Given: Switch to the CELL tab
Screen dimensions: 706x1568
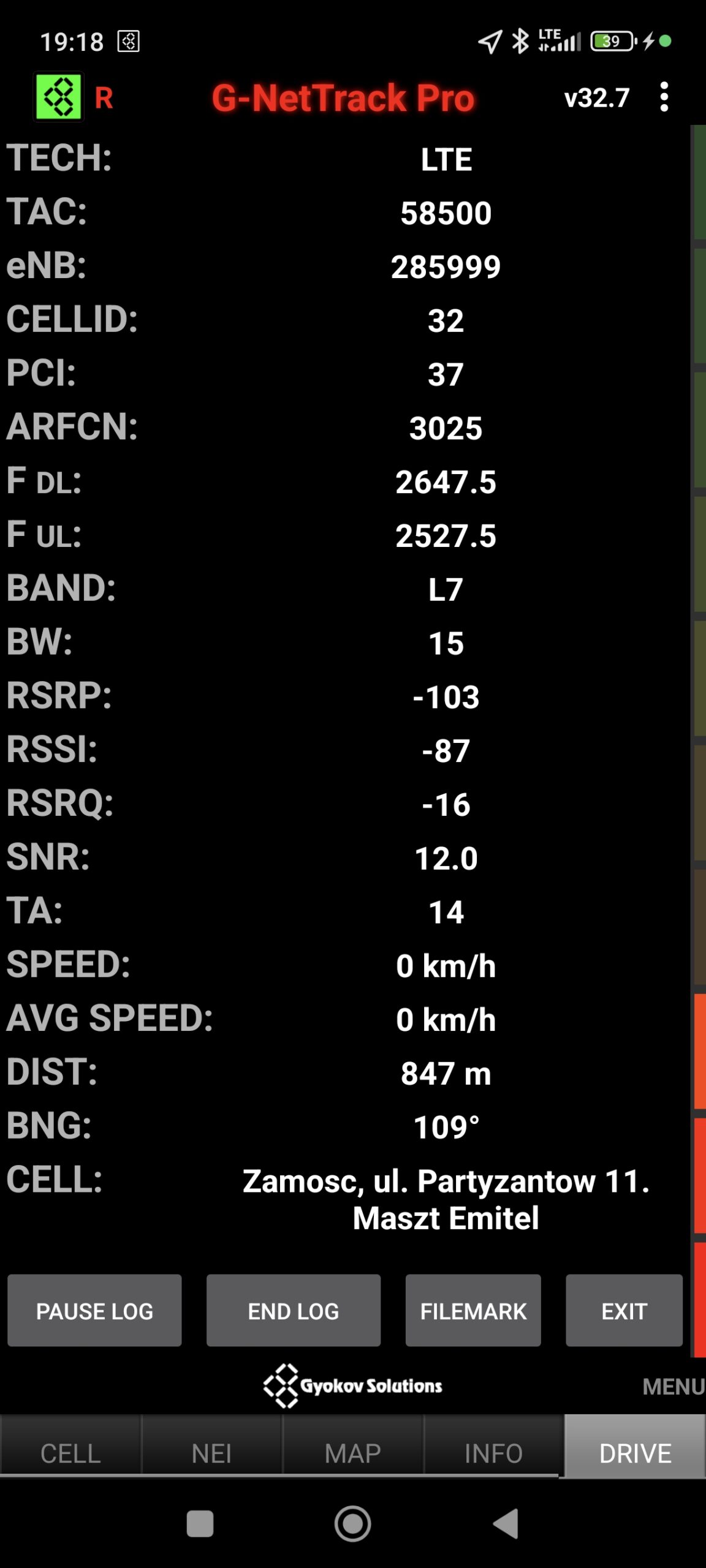Looking at the screenshot, I should [x=70, y=1453].
